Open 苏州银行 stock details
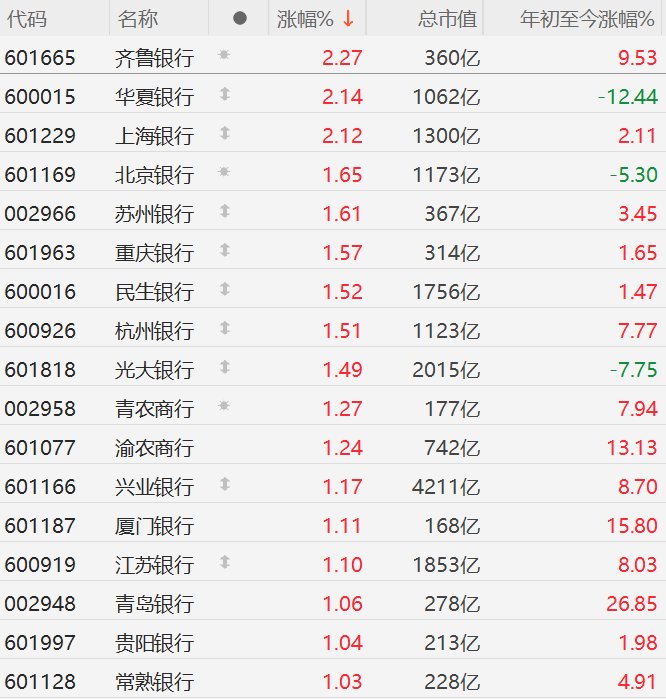666x699 pixels. pos(154,214)
